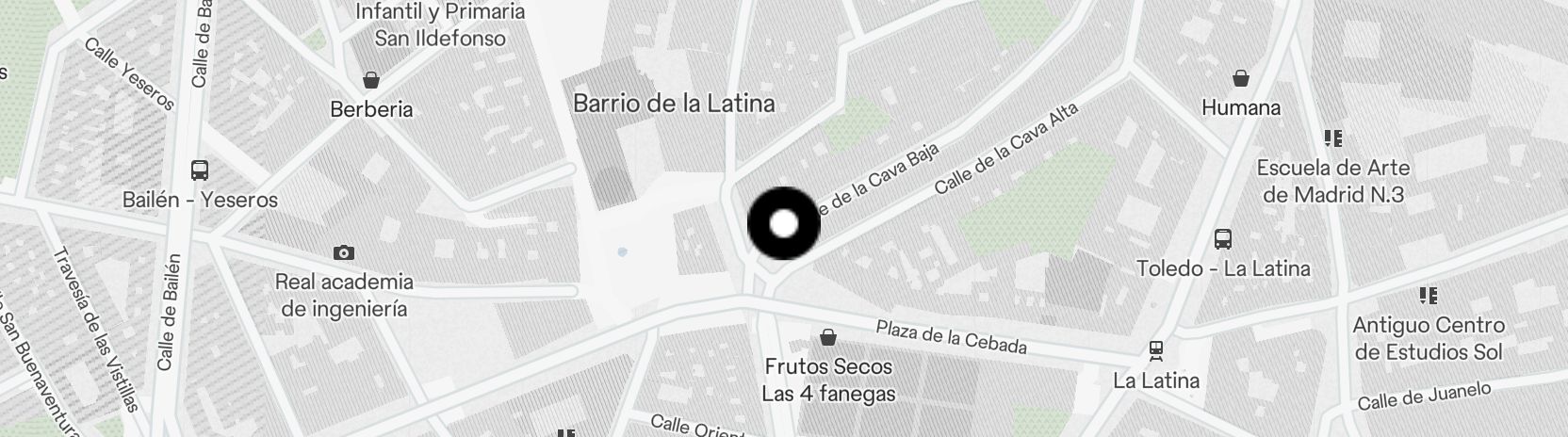Image resolution: width=1568 pixels, height=437 pixels.
Task: View Frutos Secos Las 4 fanegas place
Action: (x=828, y=337)
